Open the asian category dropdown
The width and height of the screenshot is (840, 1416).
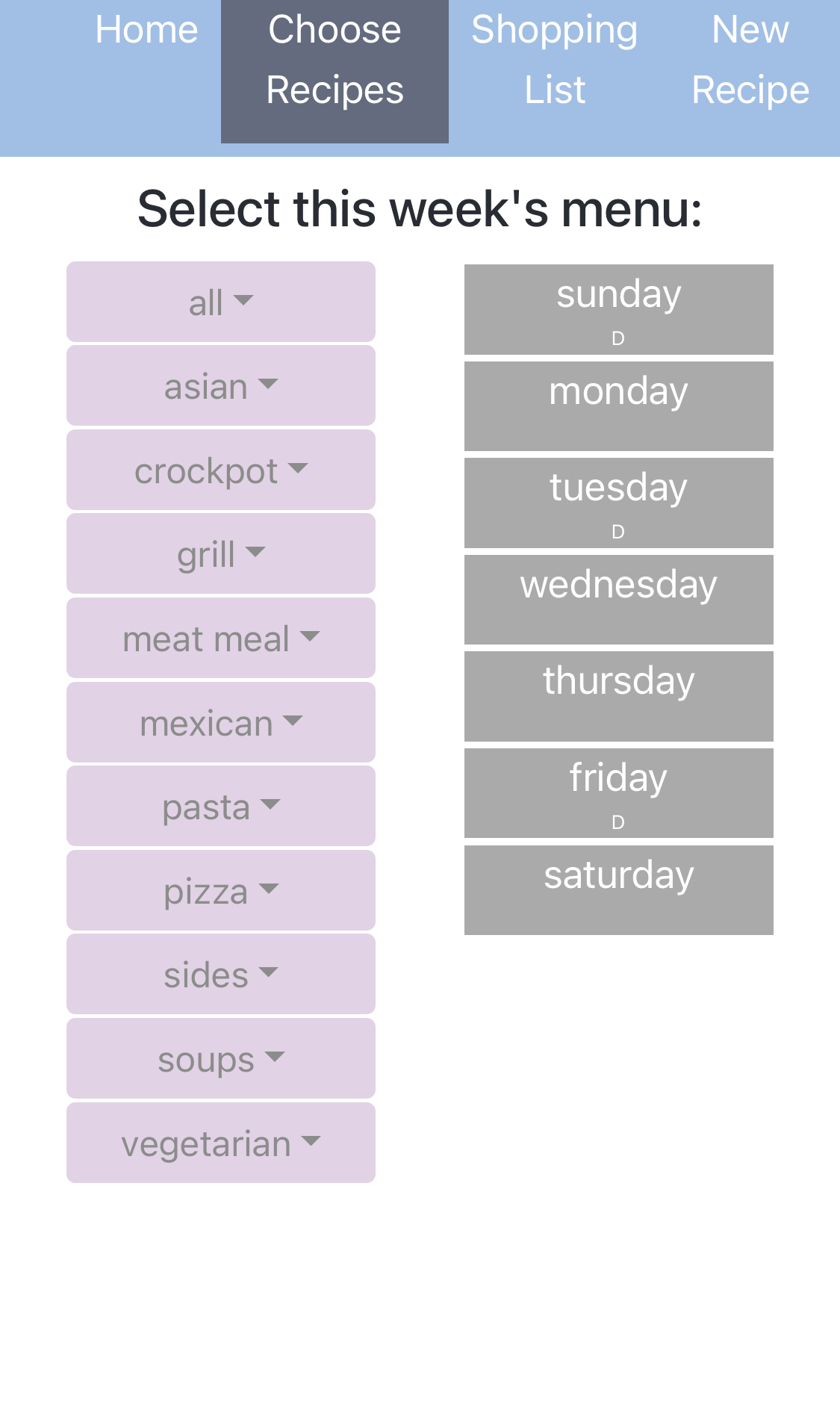click(220, 385)
